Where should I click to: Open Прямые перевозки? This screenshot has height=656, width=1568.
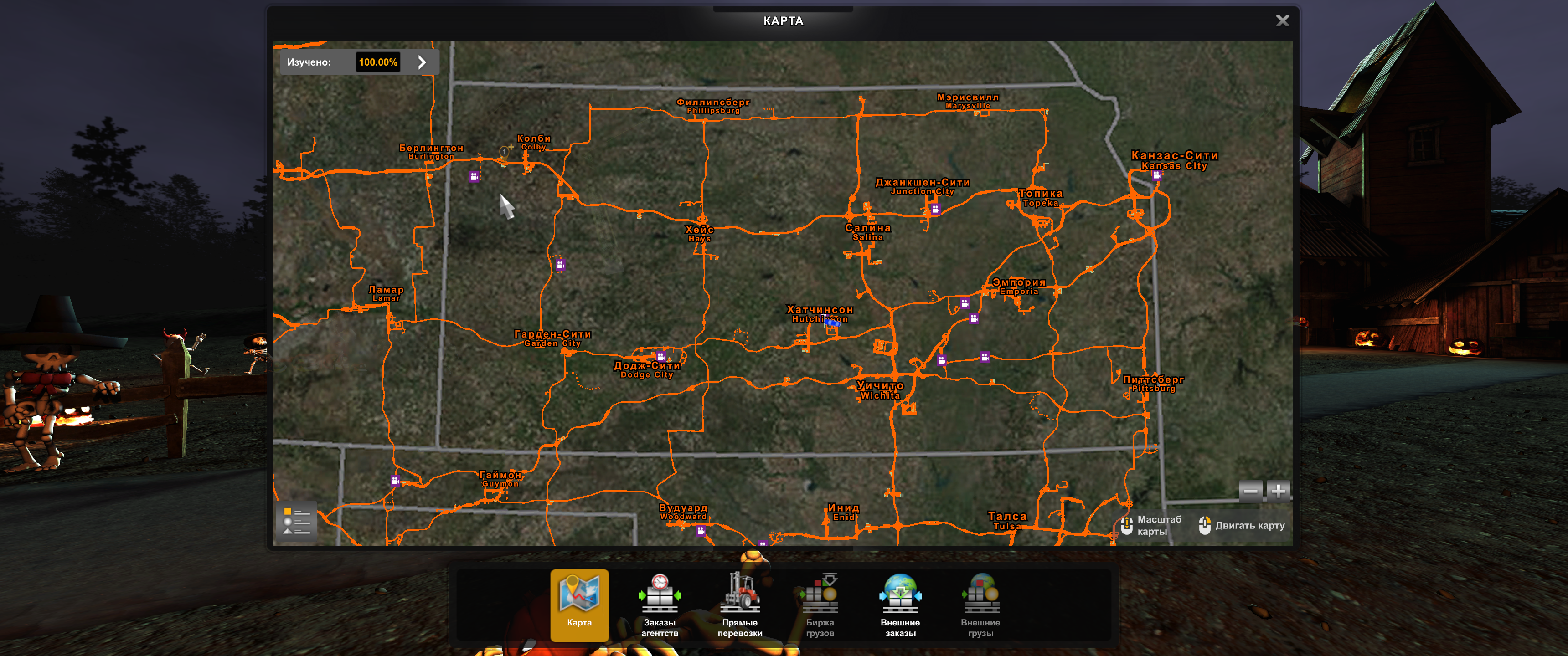click(740, 604)
